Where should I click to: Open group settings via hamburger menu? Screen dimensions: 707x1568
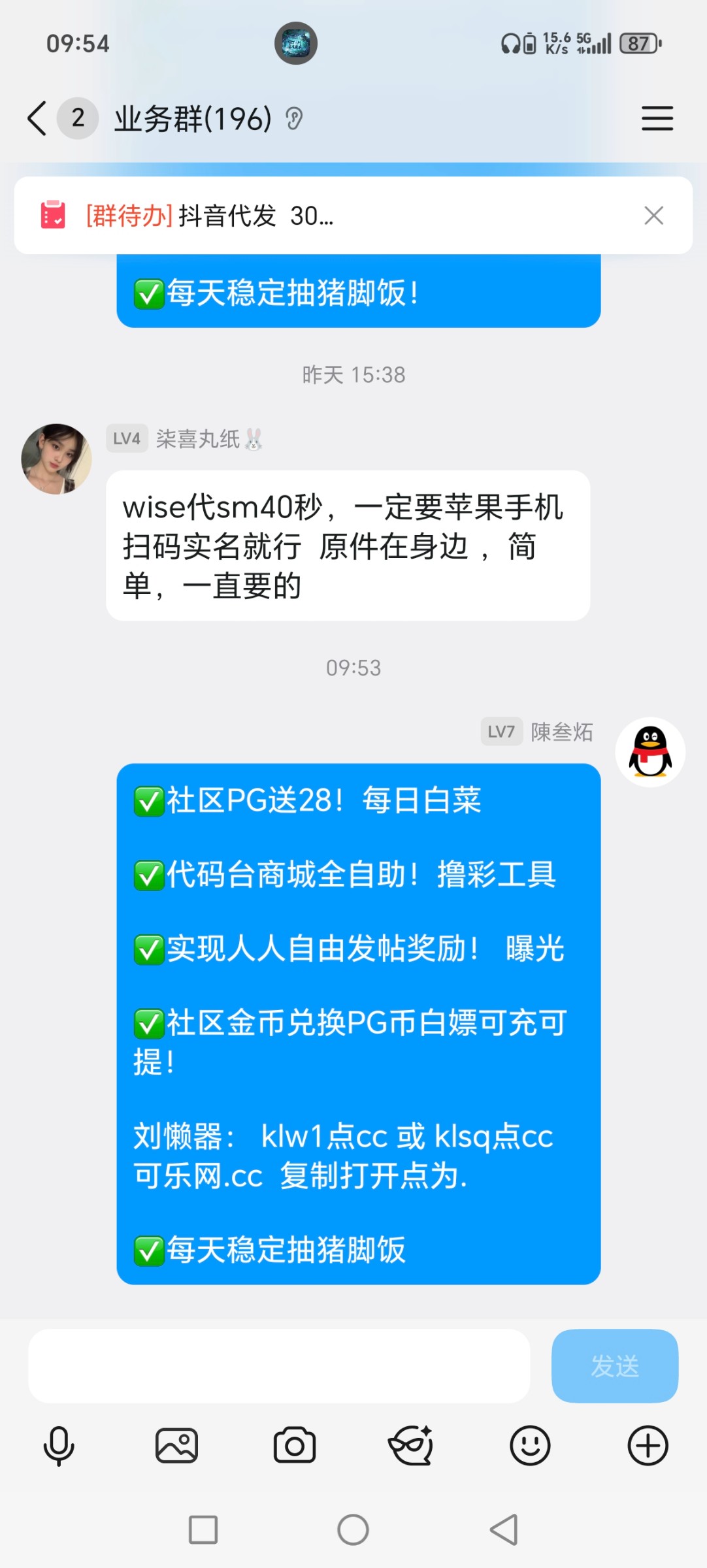(x=657, y=119)
